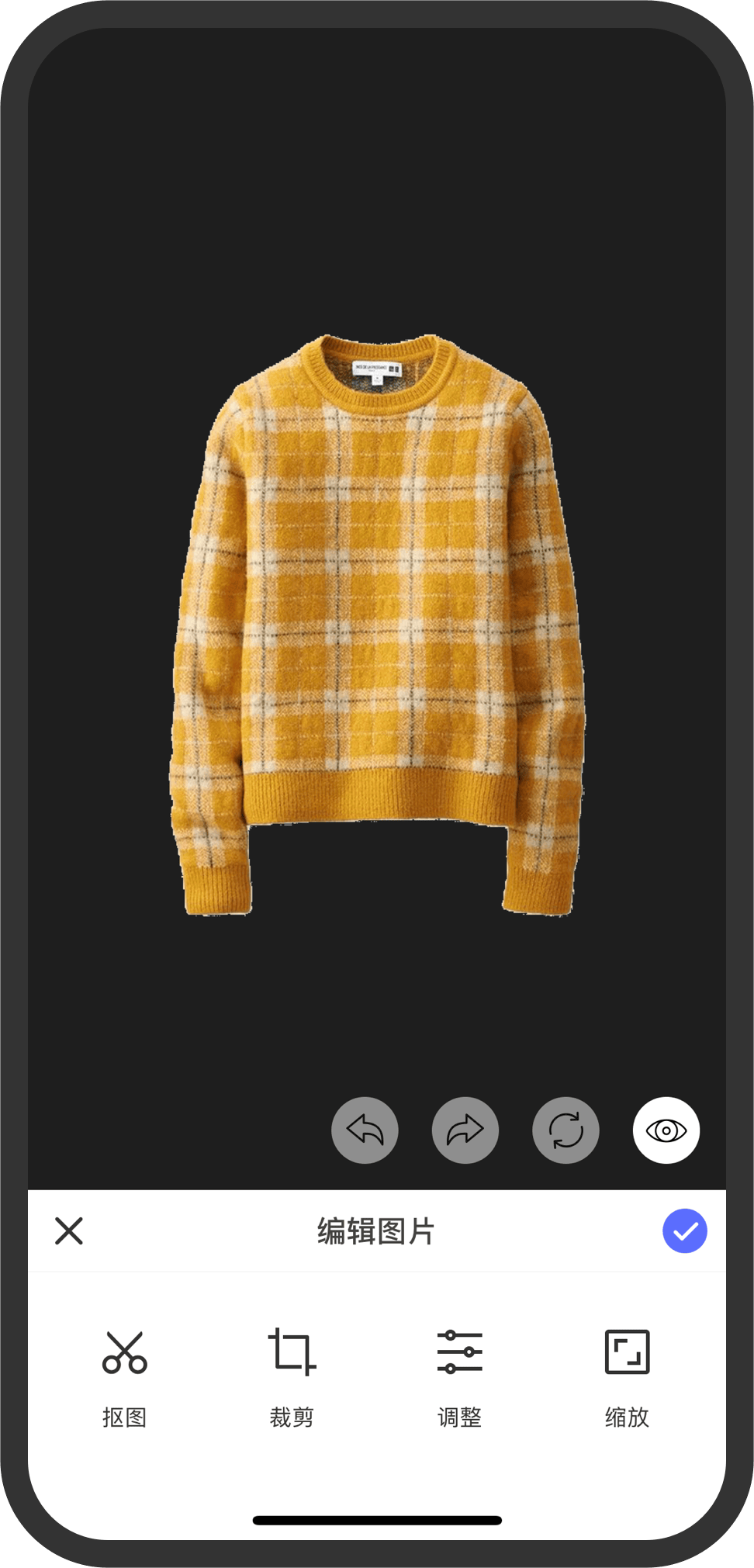Open the 抠图 cutout tool
The height and width of the screenshot is (1568, 754).
tap(124, 1375)
